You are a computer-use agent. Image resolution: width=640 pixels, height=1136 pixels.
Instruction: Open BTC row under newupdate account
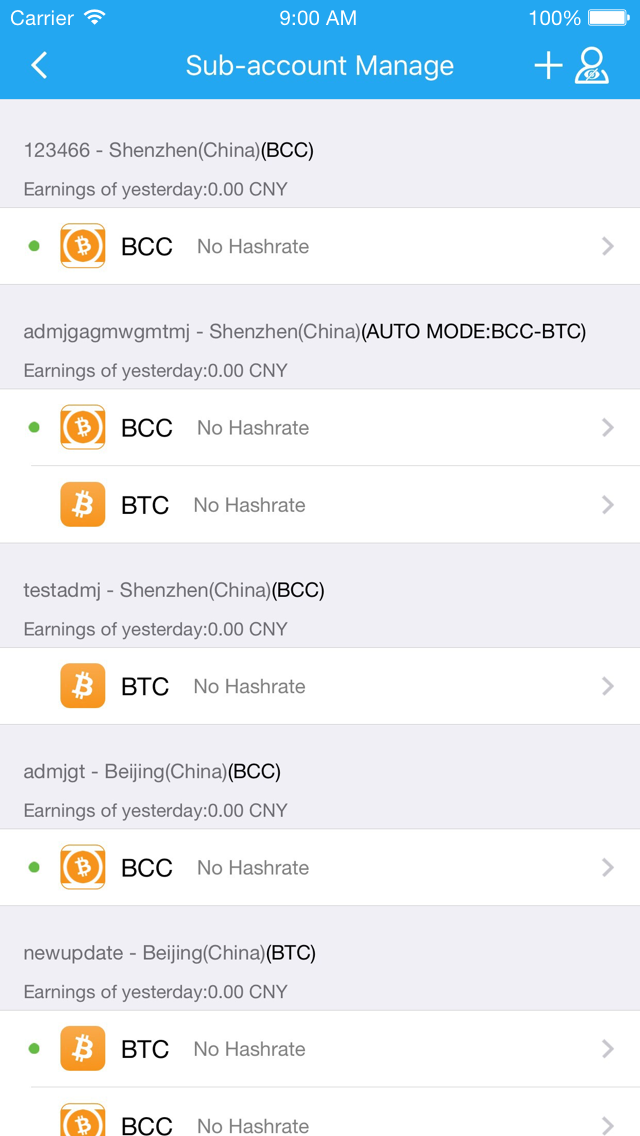[320, 1049]
